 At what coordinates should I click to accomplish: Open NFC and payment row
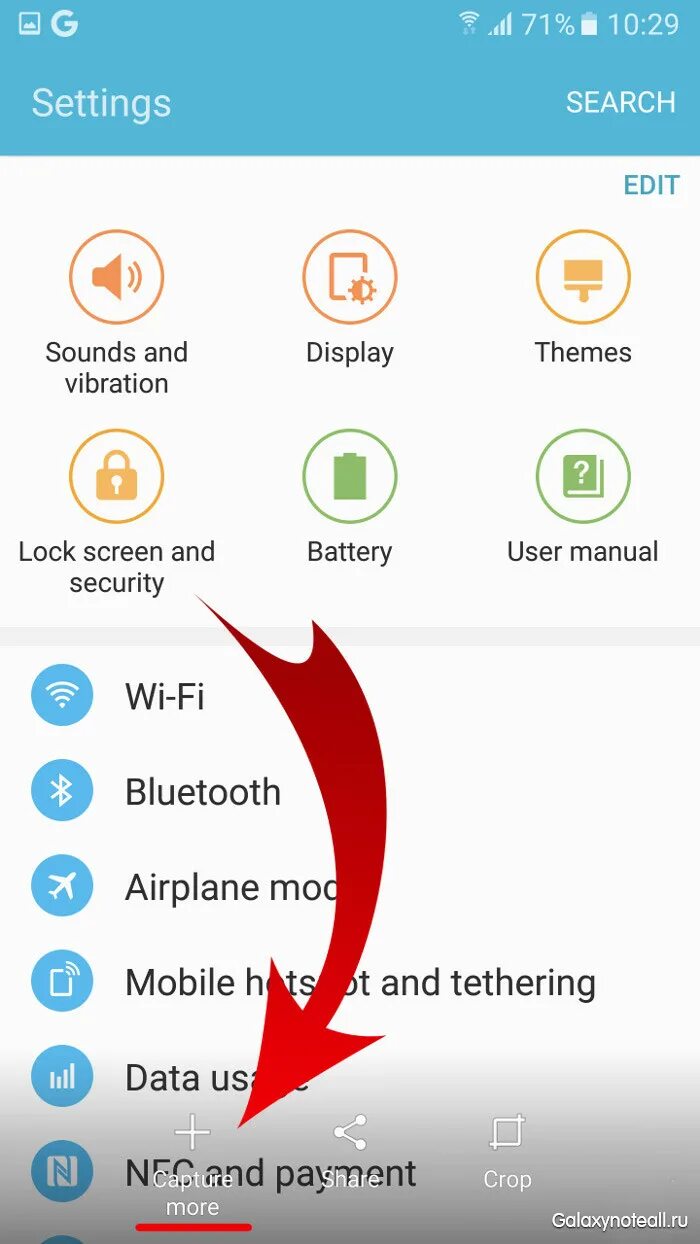pos(350,1172)
